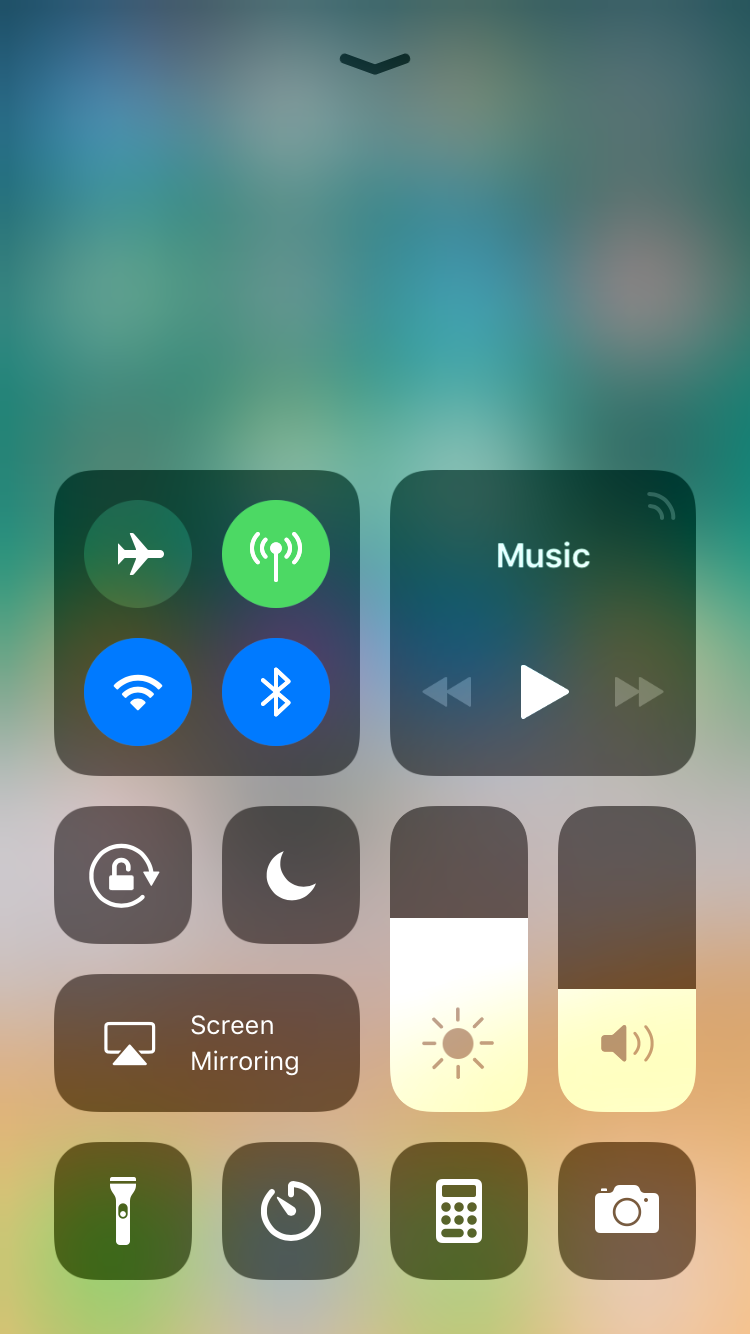This screenshot has height=1334, width=750.
Task: Open the Timer
Action: tap(291, 1211)
